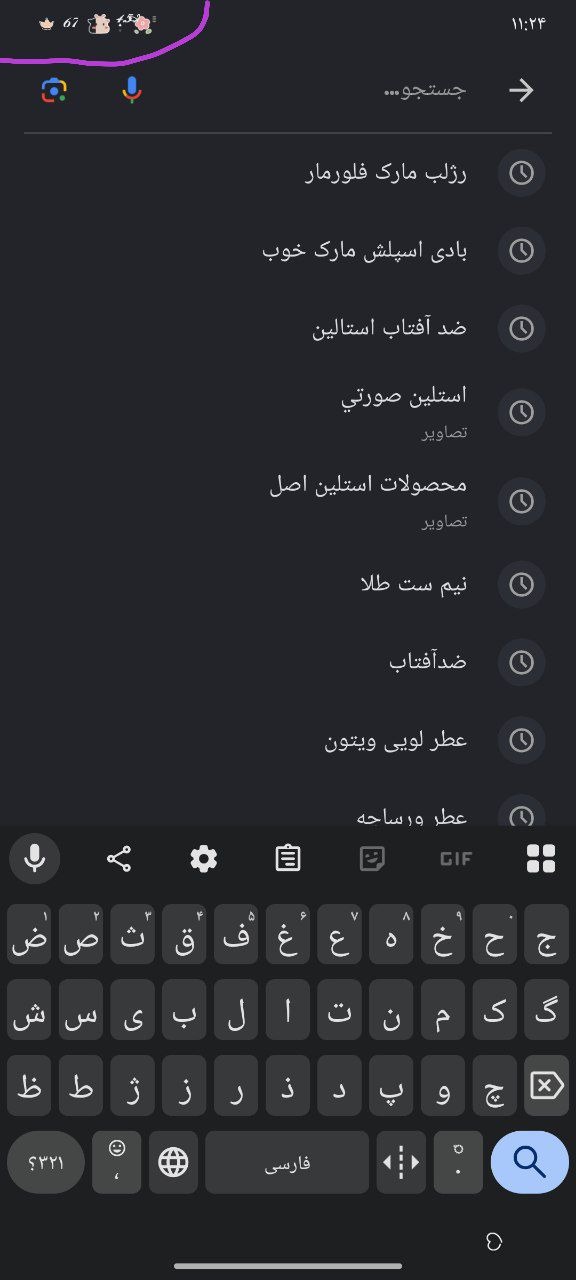Open the GIF picker on keyboard
Screen dimensions: 576x1280
[456, 858]
